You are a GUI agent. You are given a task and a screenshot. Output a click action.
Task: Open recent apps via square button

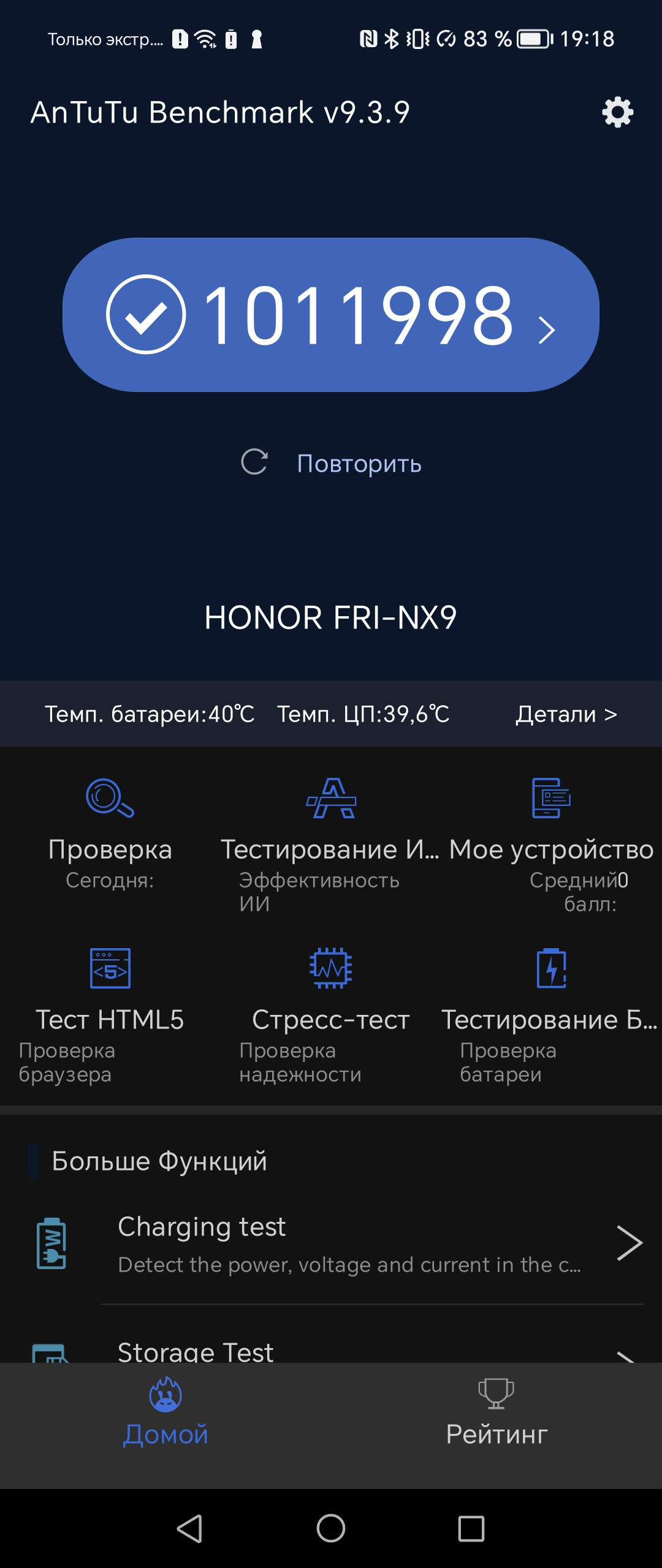(471, 1529)
